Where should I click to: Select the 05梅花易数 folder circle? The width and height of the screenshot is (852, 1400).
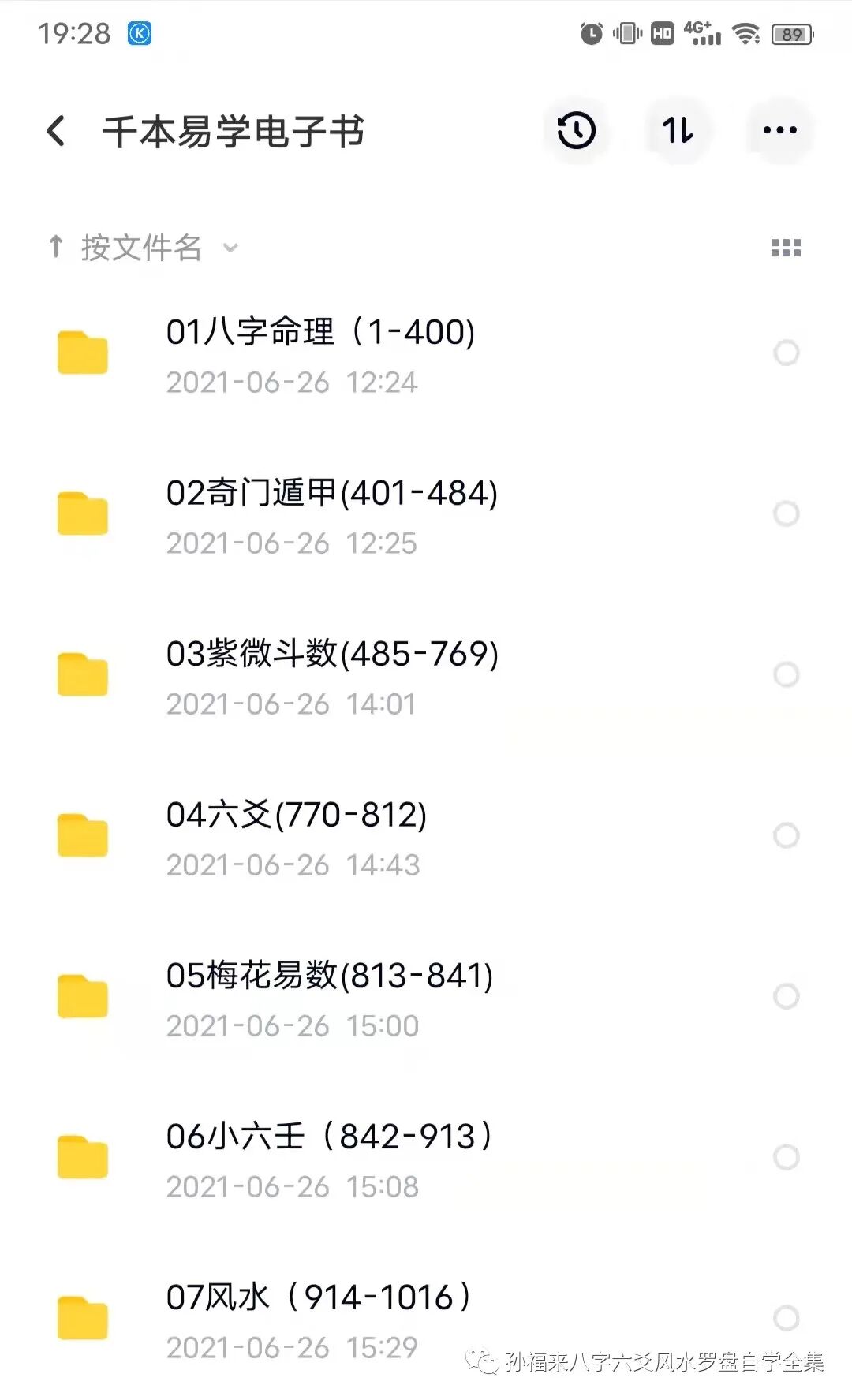(x=786, y=996)
